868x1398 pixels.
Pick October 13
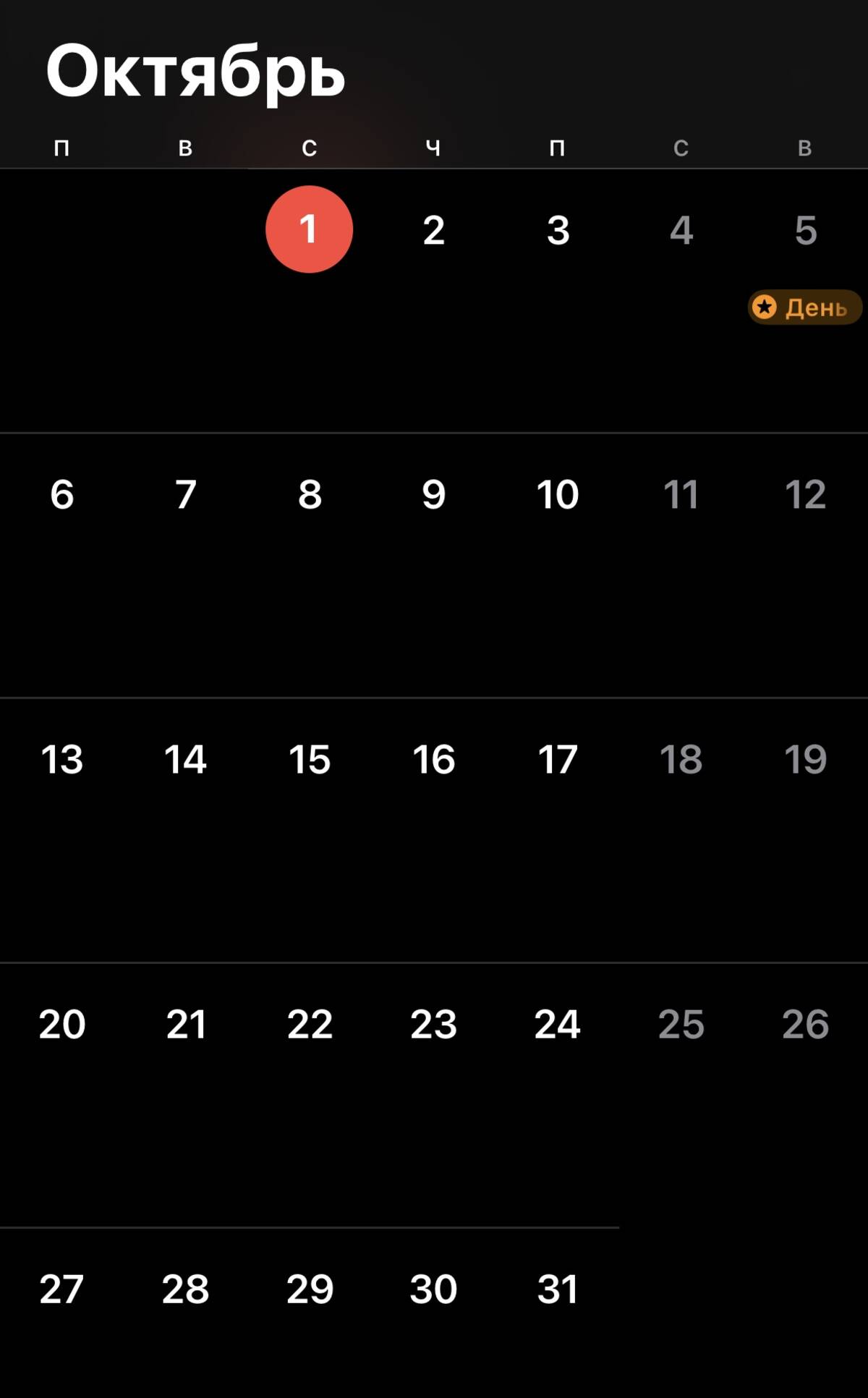(62, 760)
